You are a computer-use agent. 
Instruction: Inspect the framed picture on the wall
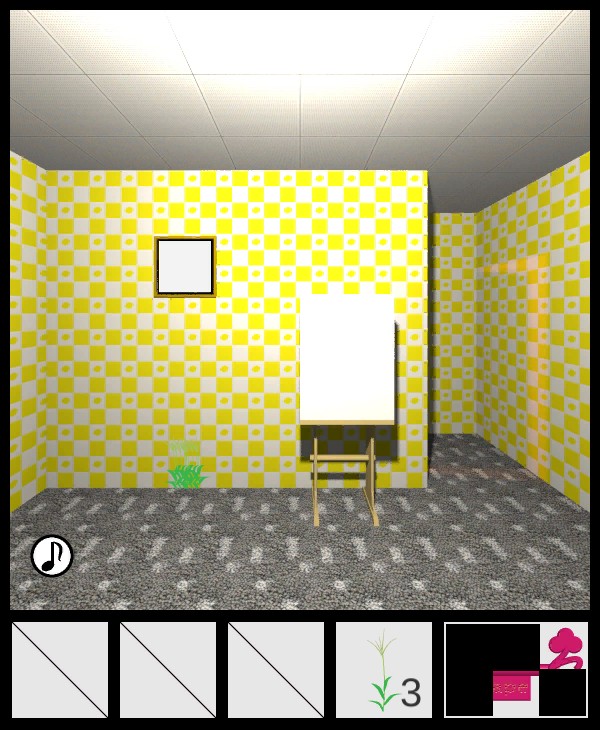(185, 266)
